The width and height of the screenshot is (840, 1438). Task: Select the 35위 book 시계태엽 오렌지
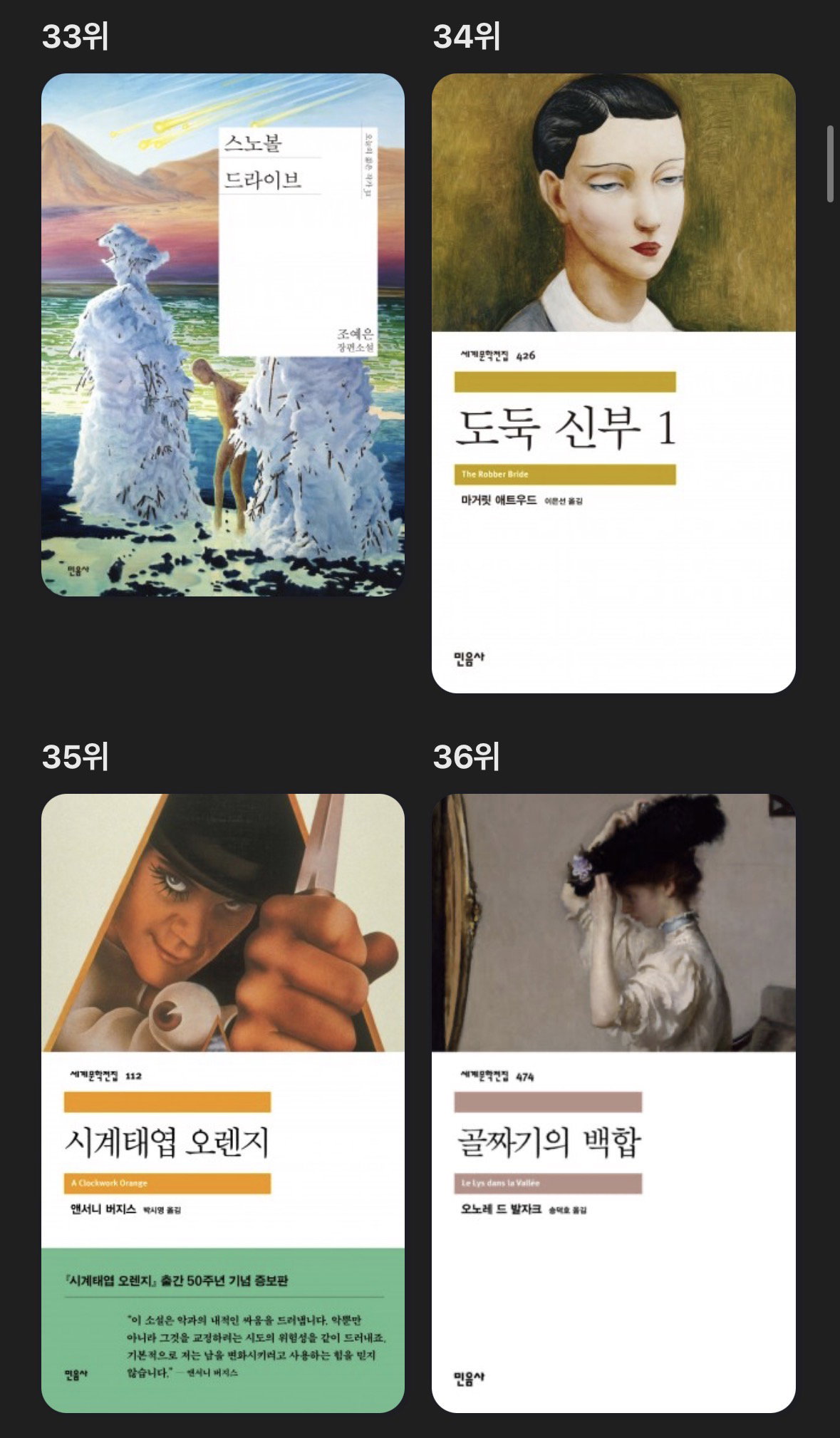point(223,1103)
